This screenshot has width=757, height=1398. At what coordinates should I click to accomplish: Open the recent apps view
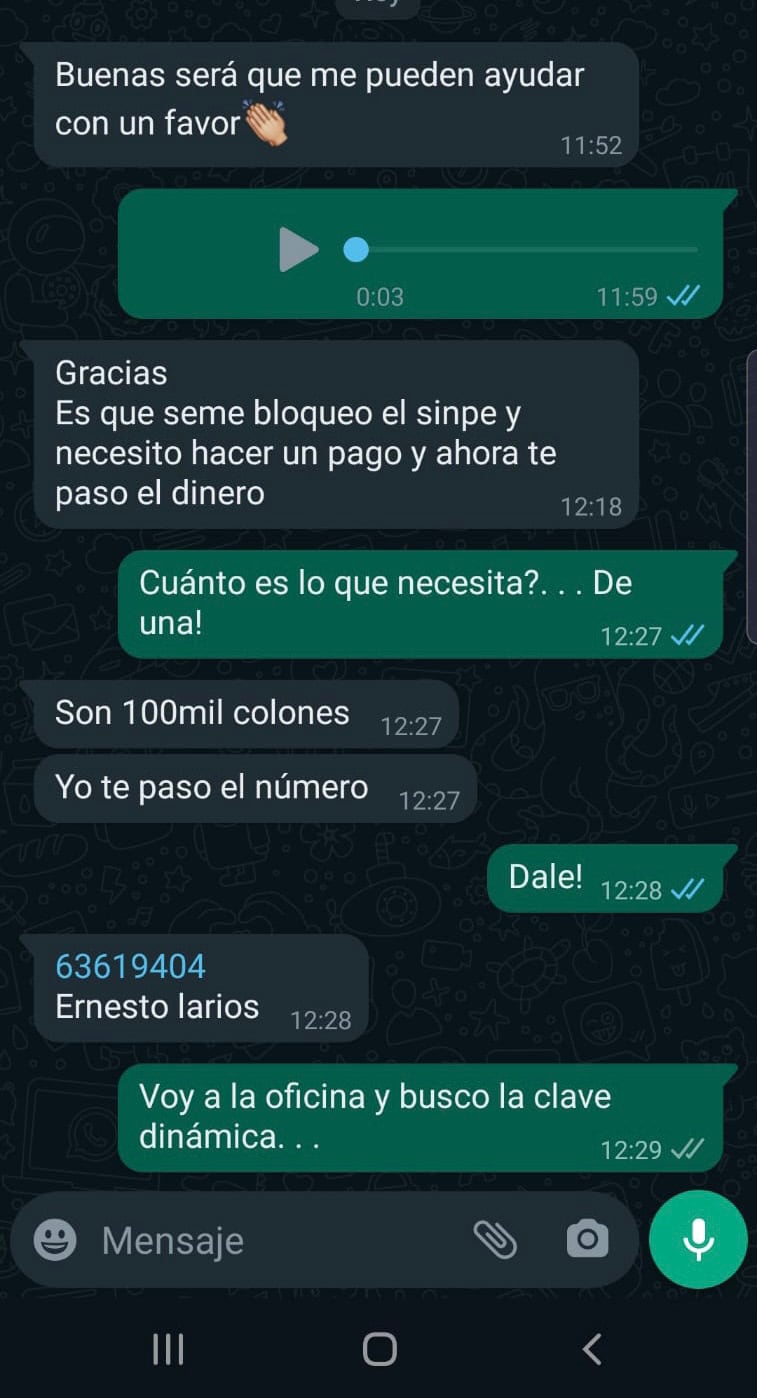pyautogui.click(x=168, y=1349)
